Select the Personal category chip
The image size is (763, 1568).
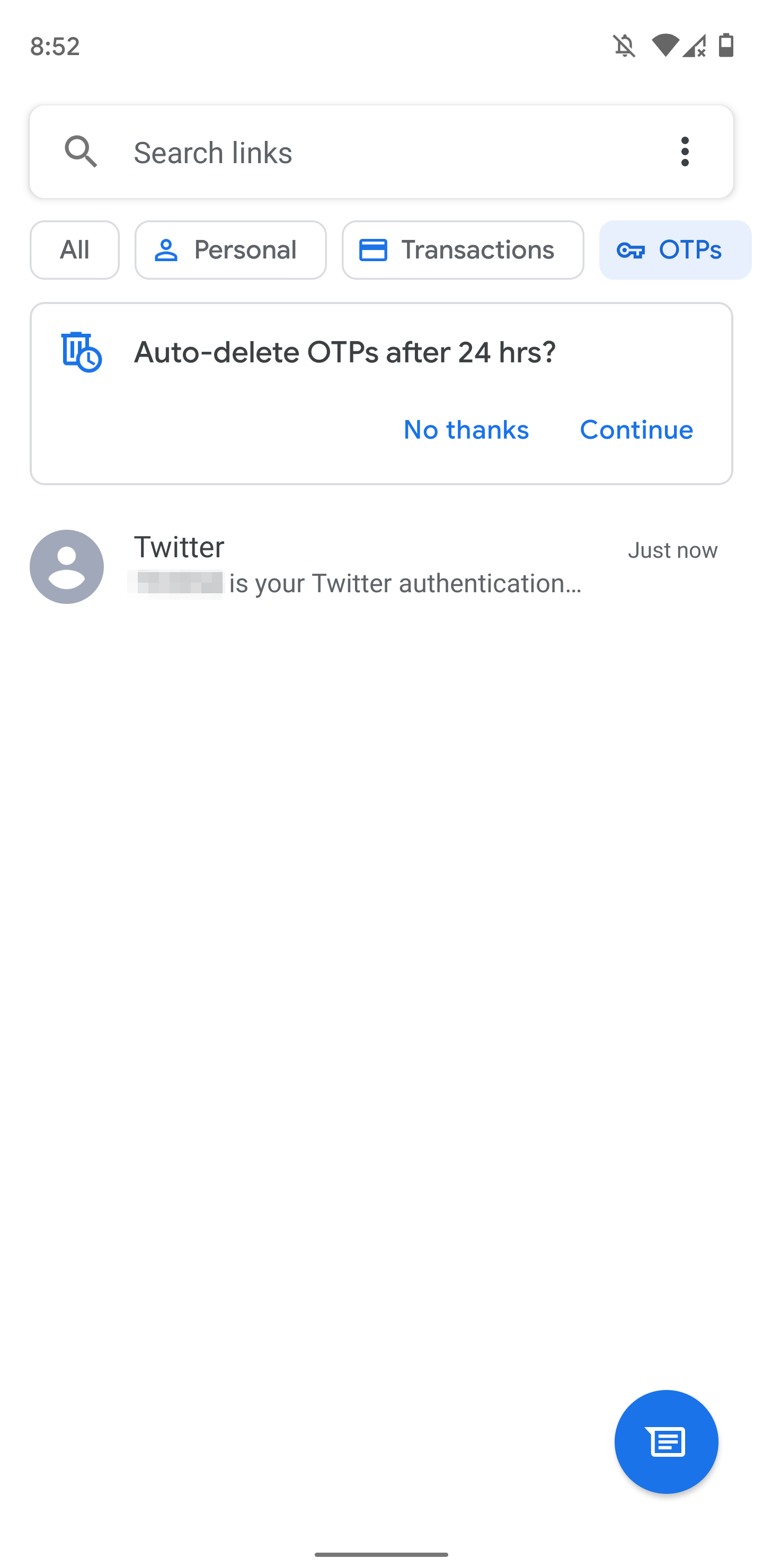(x=231, y=250)
